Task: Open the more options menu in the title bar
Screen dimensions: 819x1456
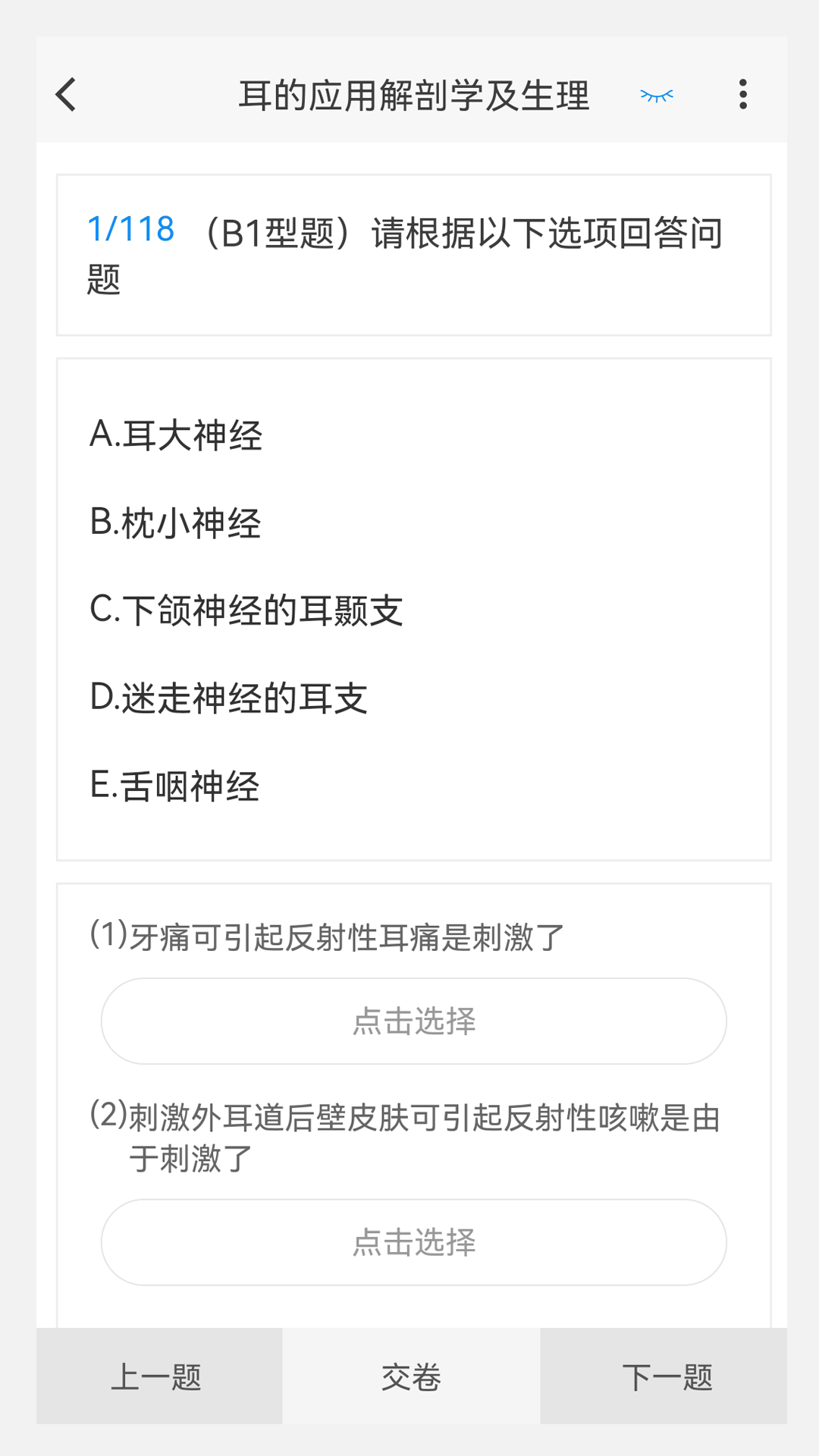Action: pos(743,94)
